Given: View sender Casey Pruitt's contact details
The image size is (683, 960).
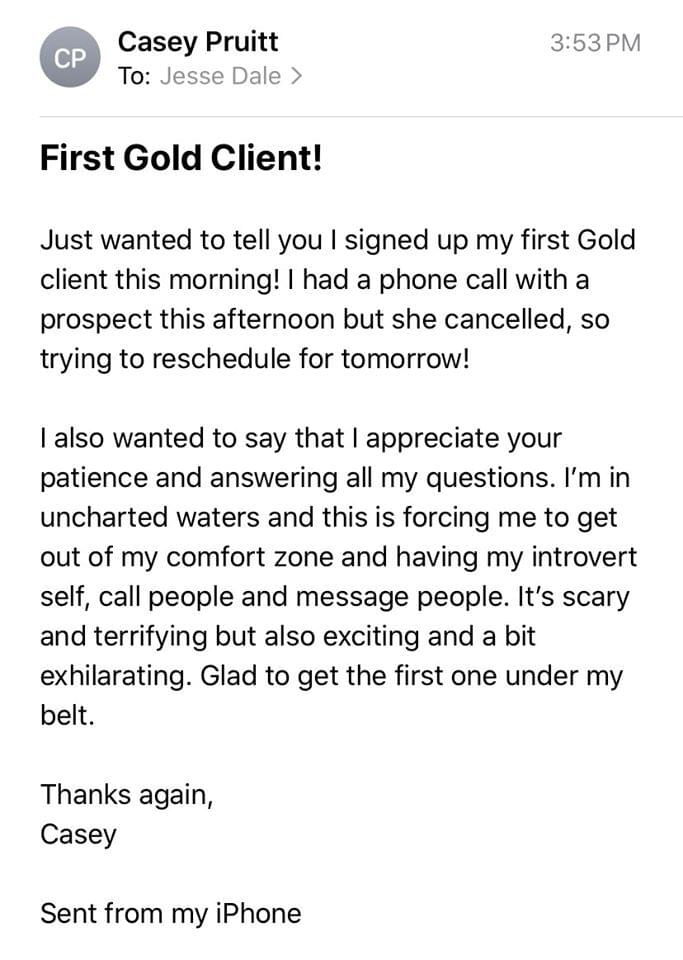Looking at the screenshot, I should pyautogui.click(x=198, y=42).
